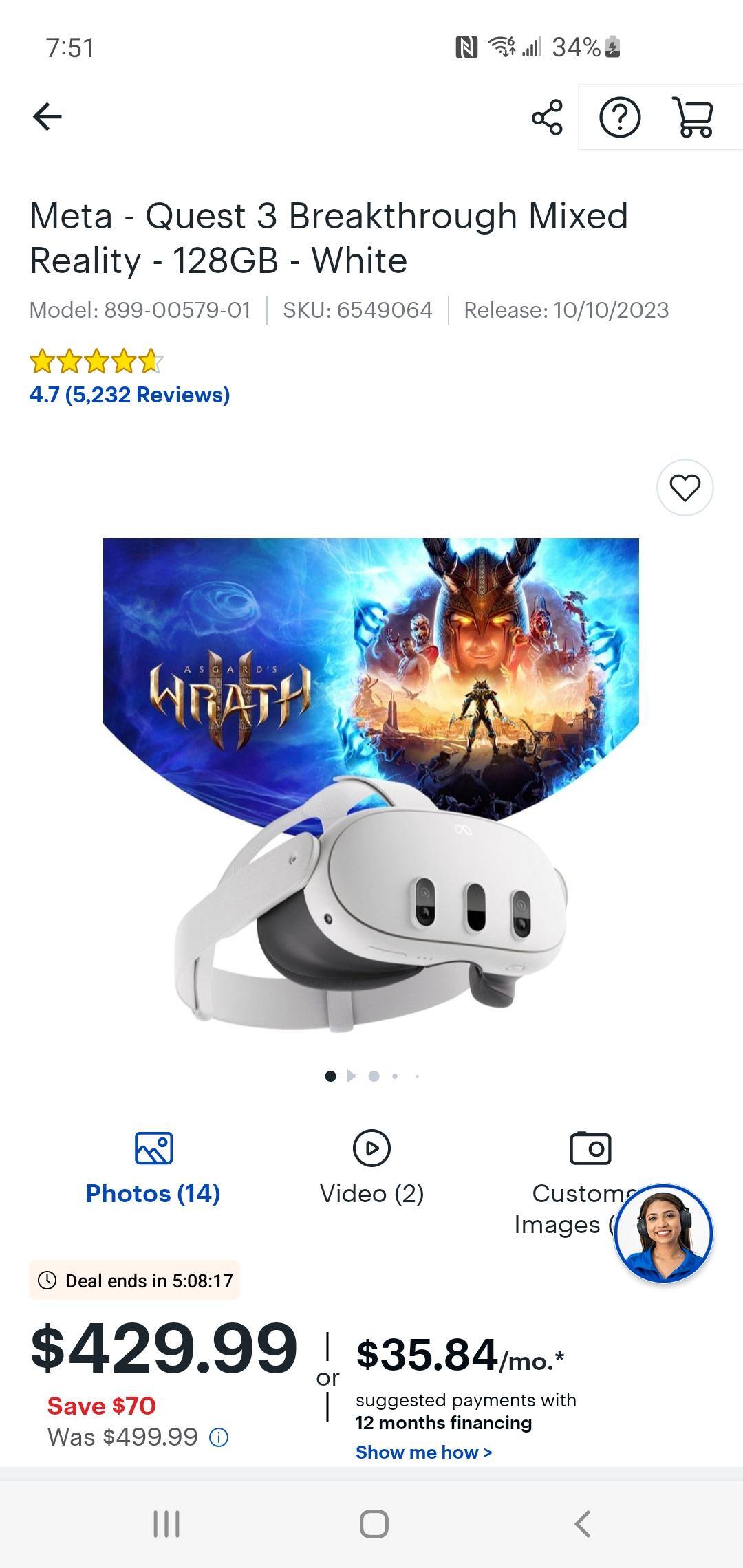Jump to the video slide indicator

pyautogui.click(x=352, y=1076)
